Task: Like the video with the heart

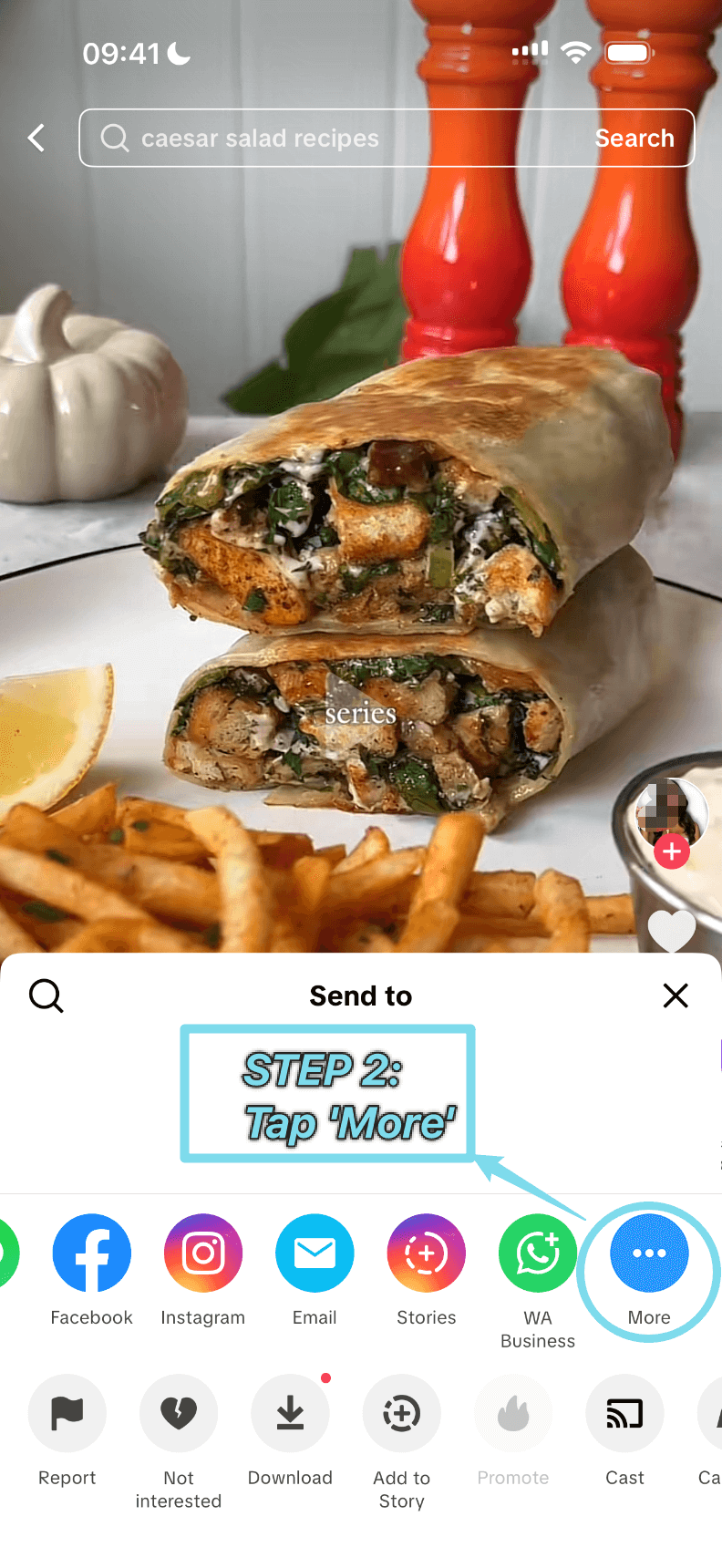Action: [672, 930]
